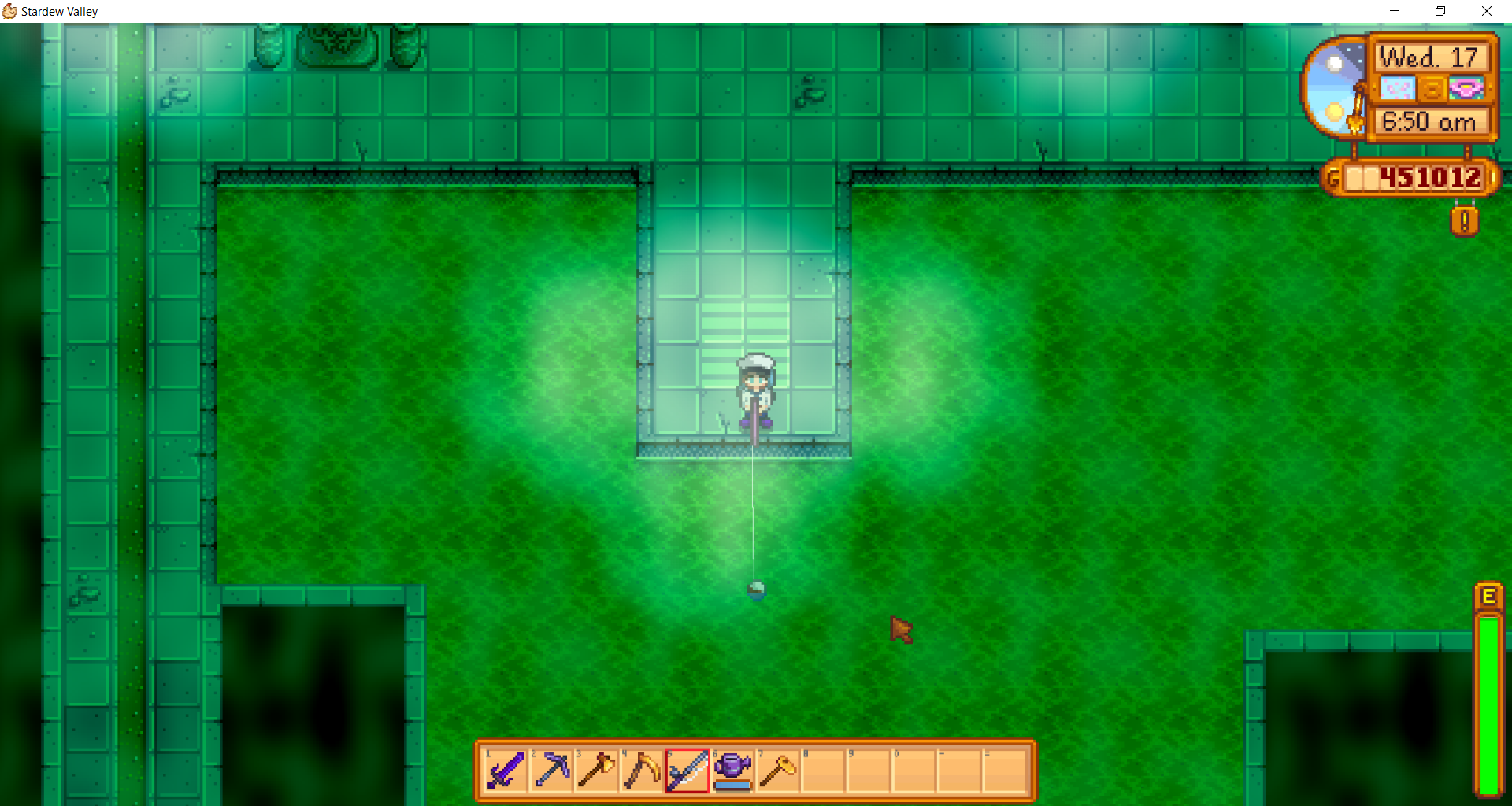
Task: Select the fishing rod in slot 5
Action: (x=687, y=770)
